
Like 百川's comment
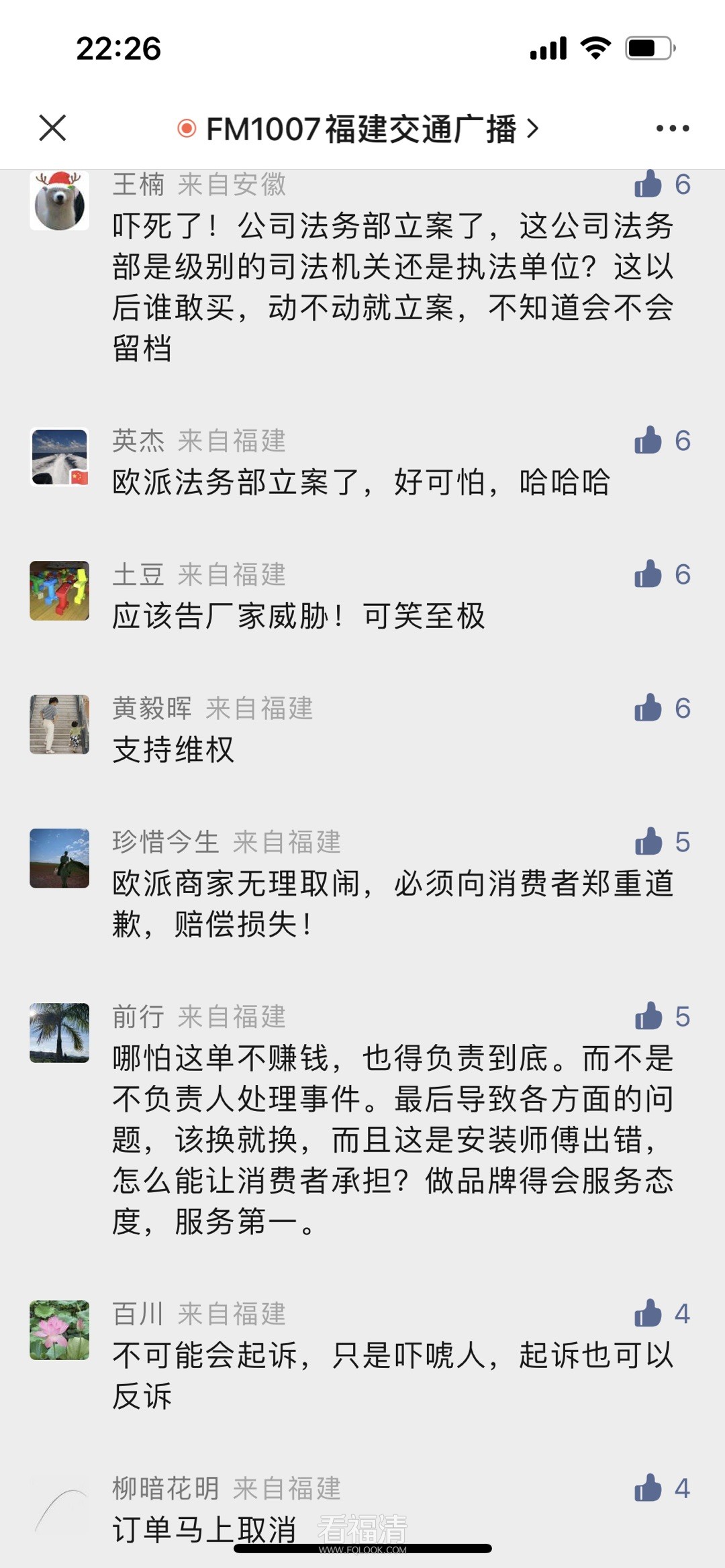[x=648, y=1314]
